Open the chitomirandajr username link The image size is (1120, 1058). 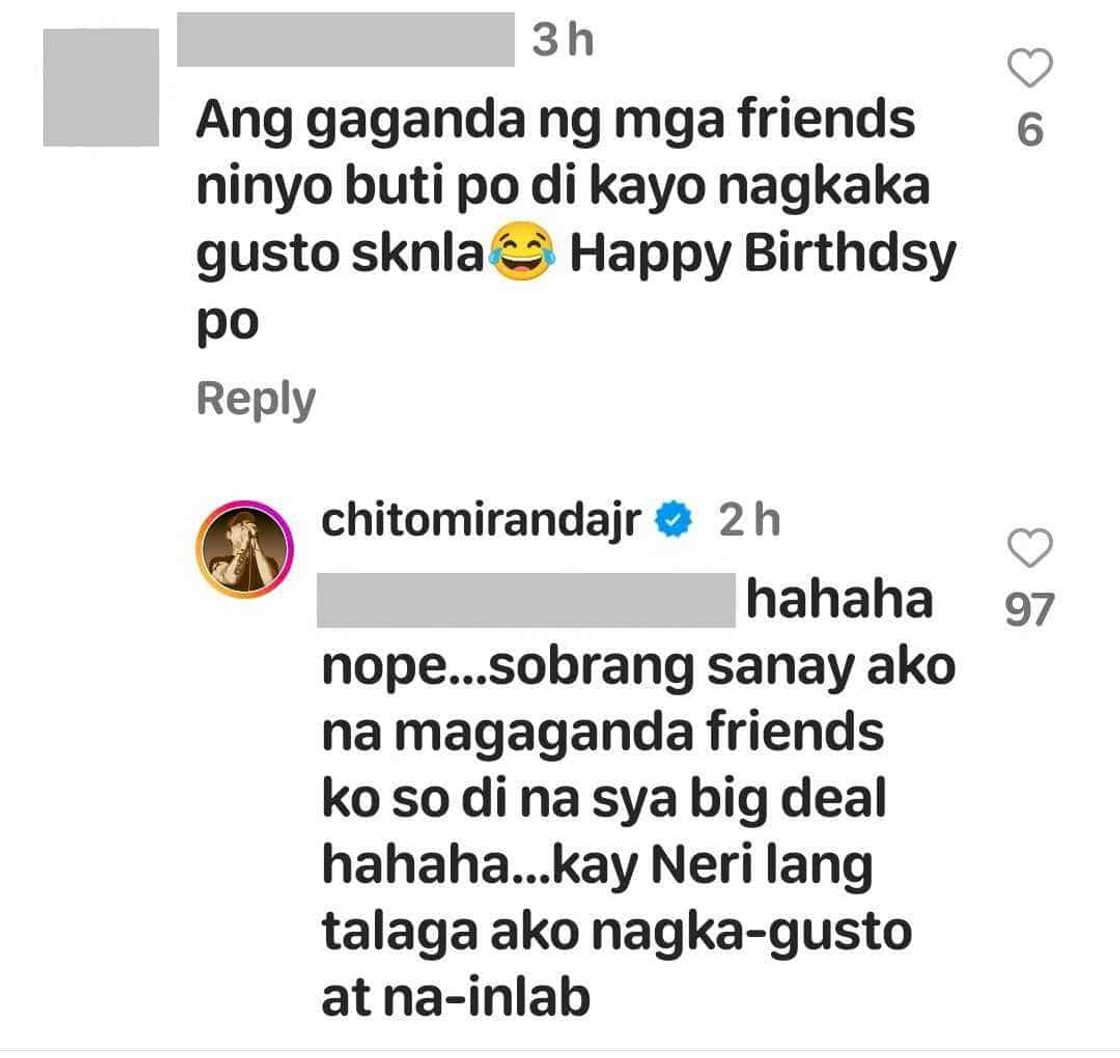(x=480, y=519)
